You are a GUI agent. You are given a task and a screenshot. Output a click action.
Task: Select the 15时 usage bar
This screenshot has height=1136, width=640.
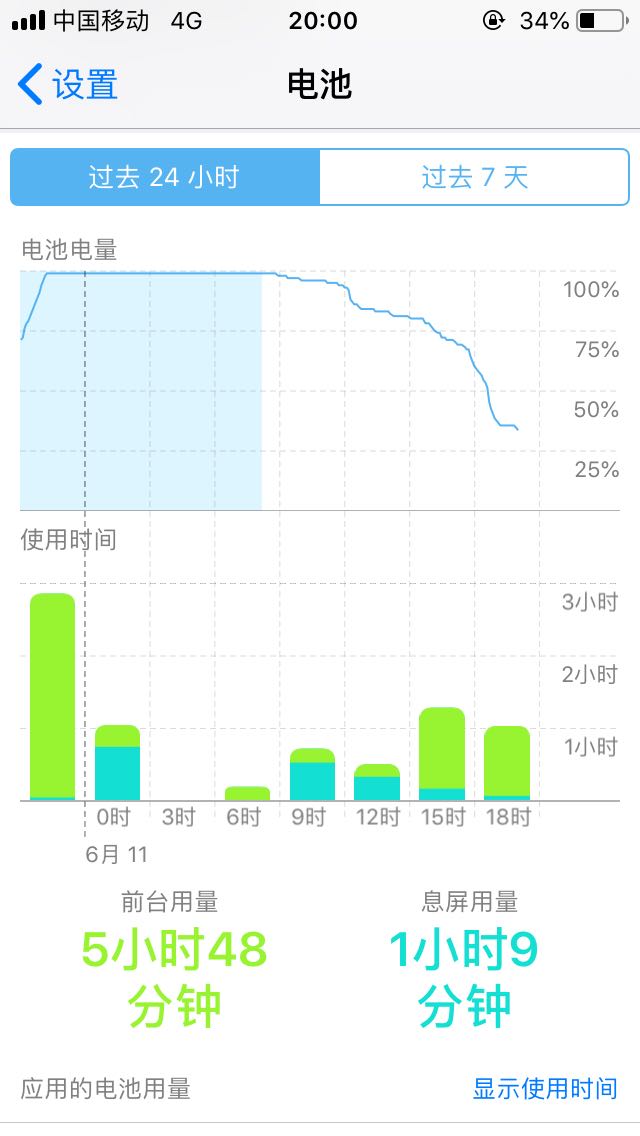442,753
